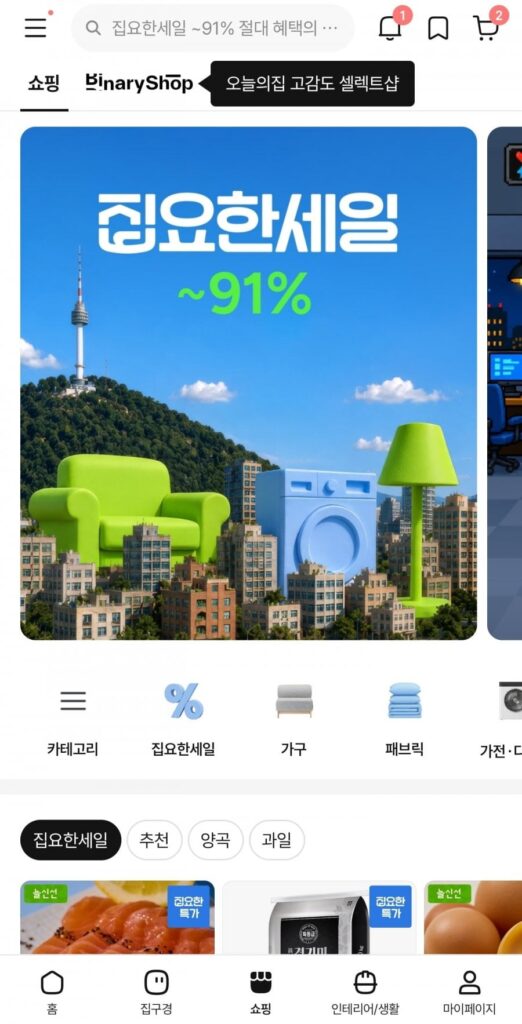Open the 집요한세일 percent shortcut

point(183,719)
